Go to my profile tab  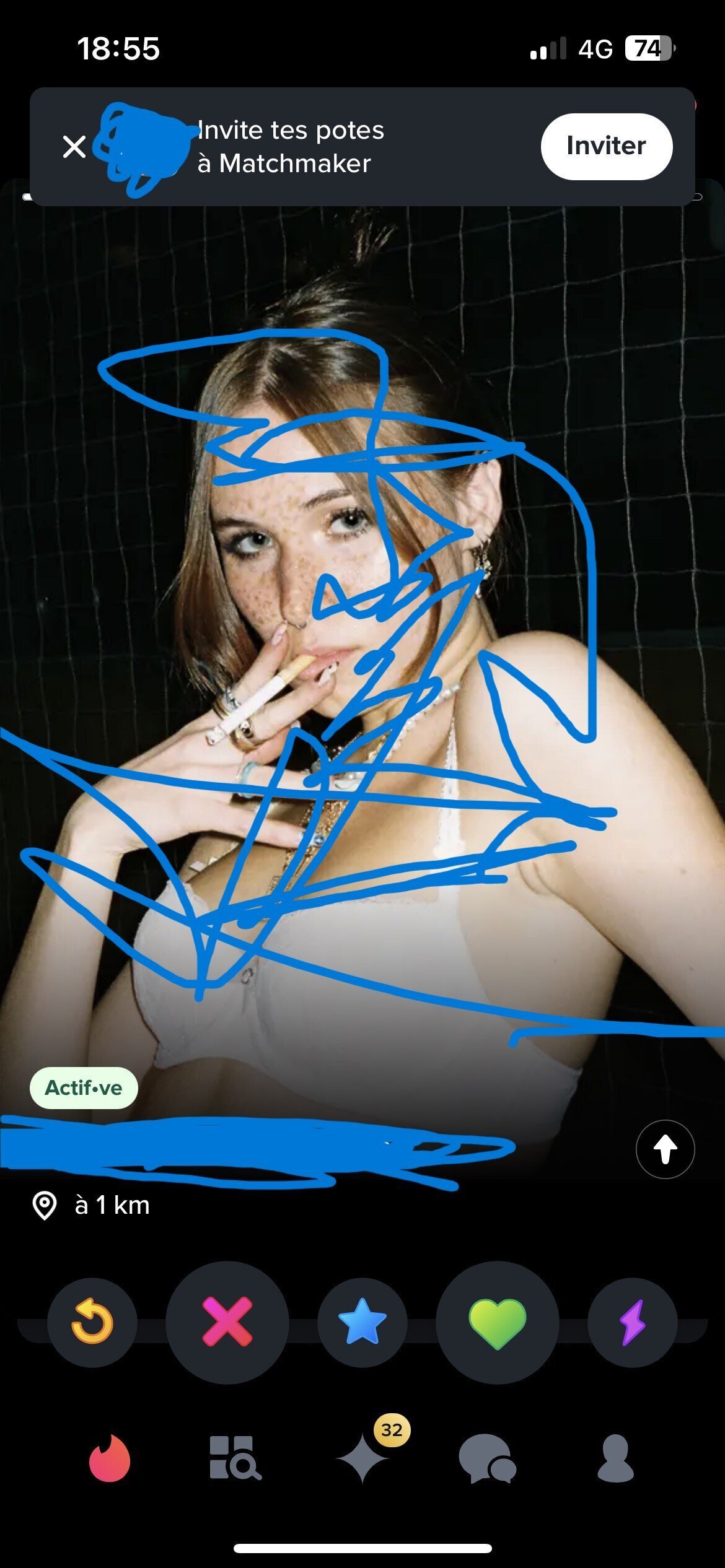tap(615, 1459)
